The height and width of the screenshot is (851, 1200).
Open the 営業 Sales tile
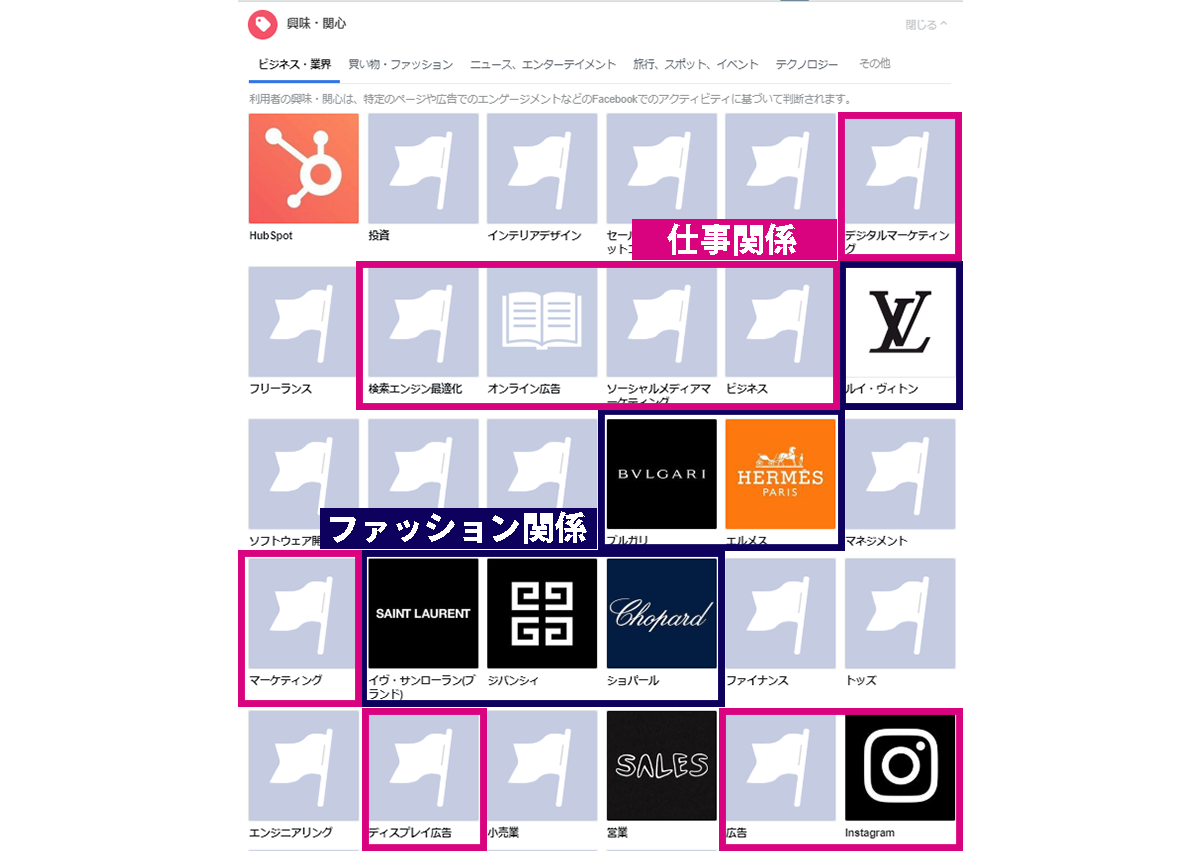click(x=661, y=766)
